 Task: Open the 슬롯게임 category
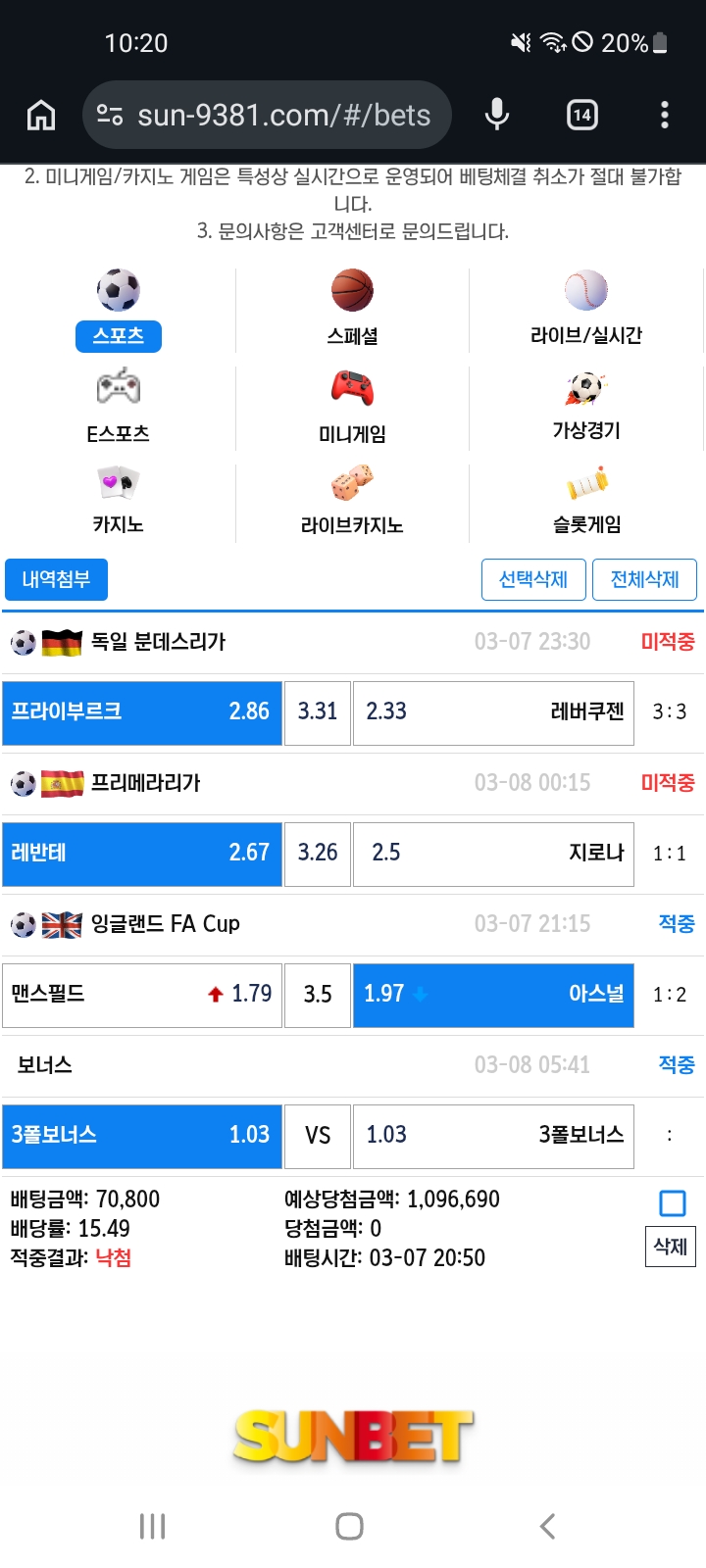tap(586, 501)
